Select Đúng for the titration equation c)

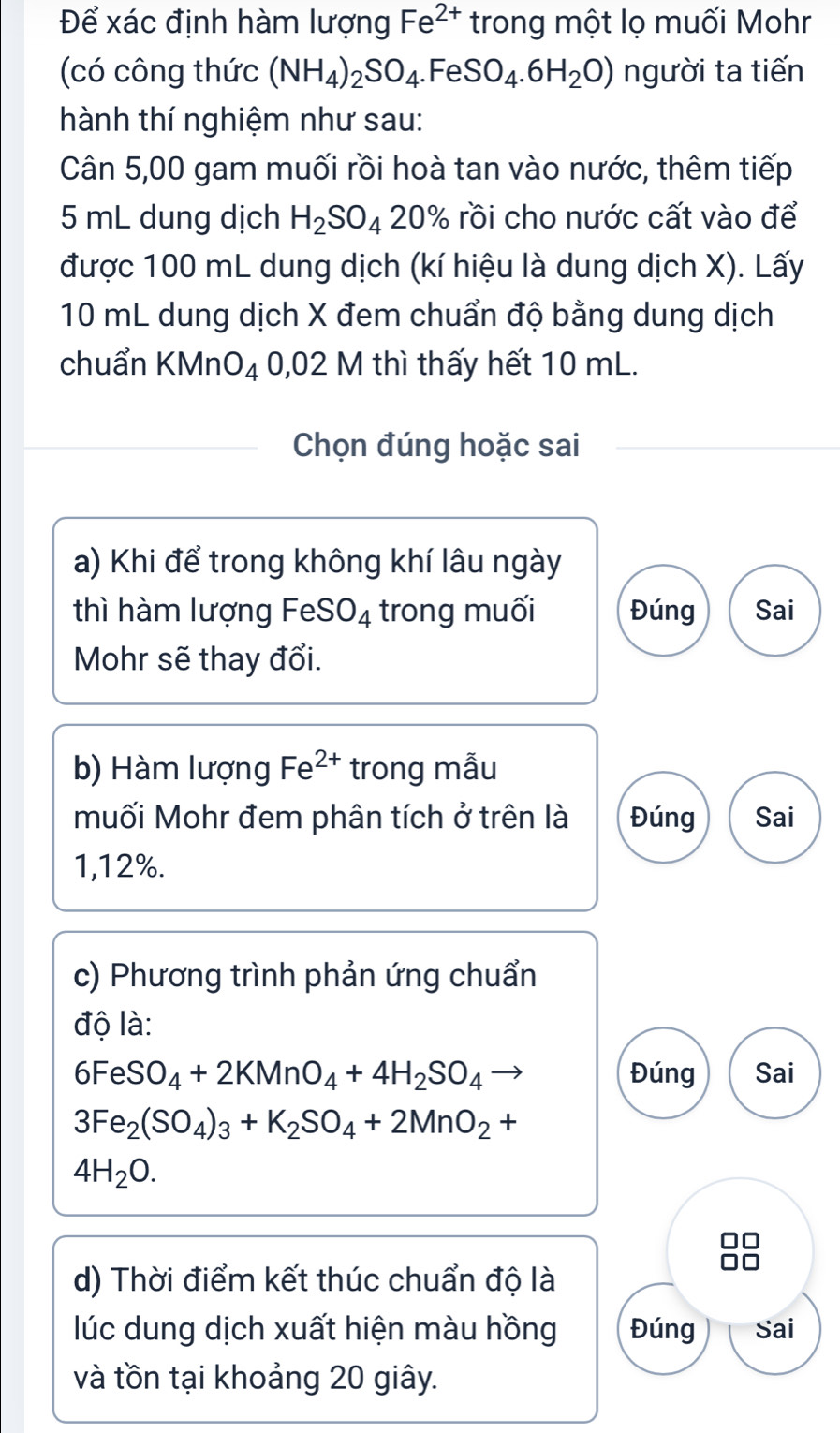pyautogui.click(x=663, y=1072)
